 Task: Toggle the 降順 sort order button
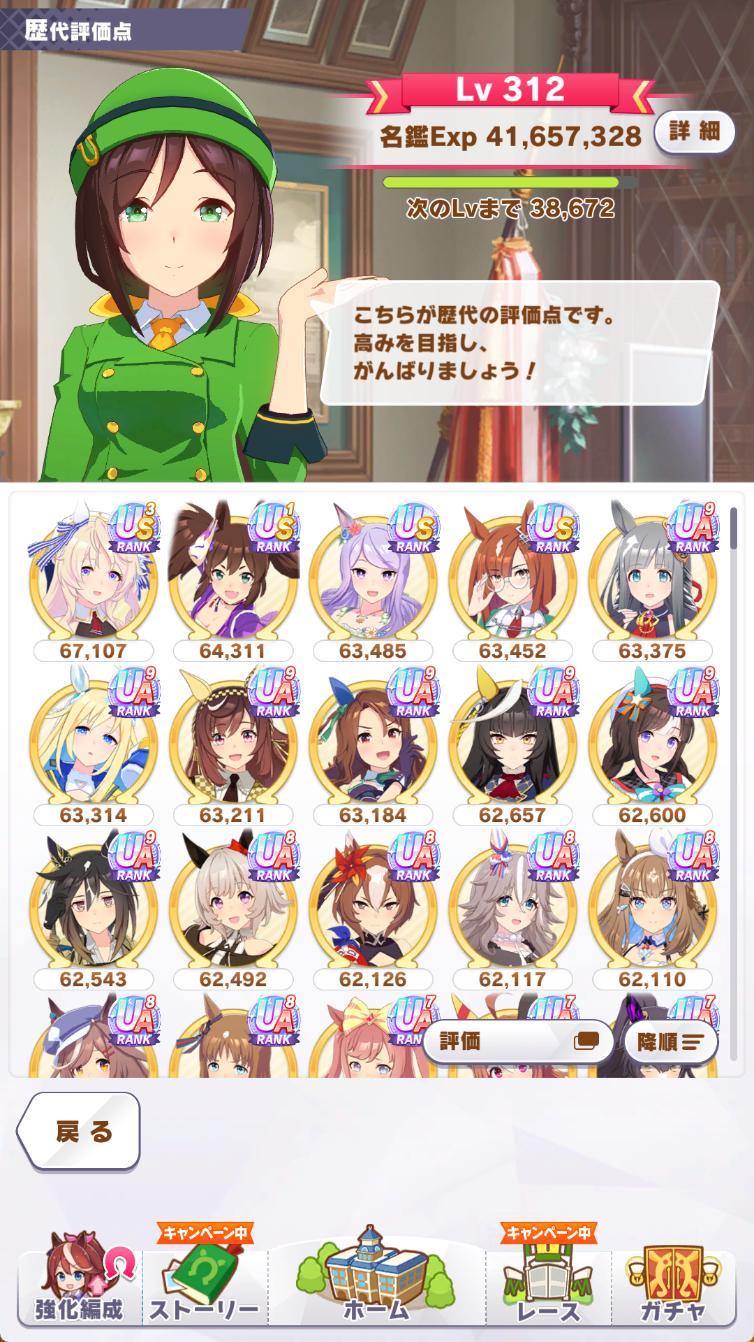670,1041
